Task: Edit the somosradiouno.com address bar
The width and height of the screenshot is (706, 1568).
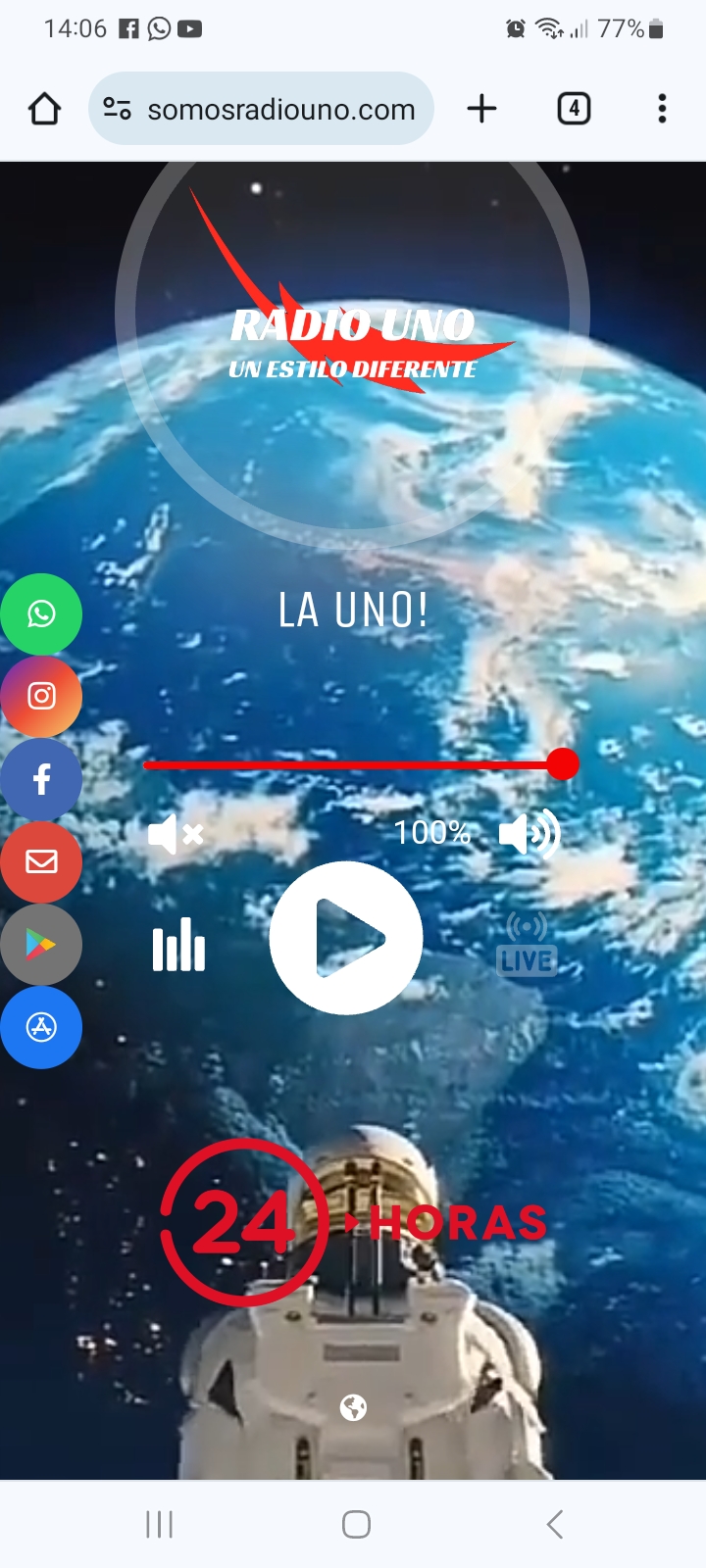Action: pyautogui.click(x=279, y=109)
